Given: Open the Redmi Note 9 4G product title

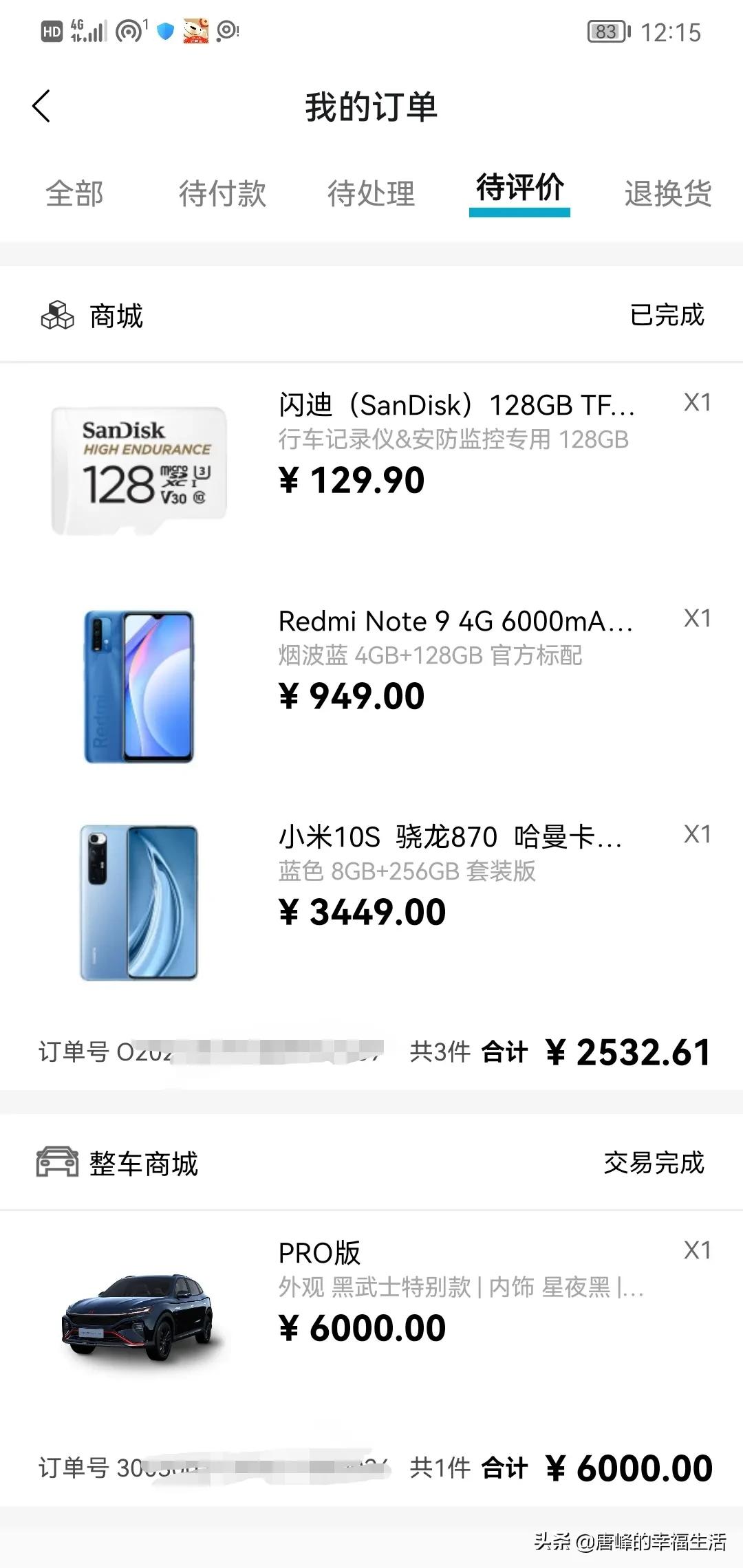Looking at the screenshot, I should click(454, 621).
